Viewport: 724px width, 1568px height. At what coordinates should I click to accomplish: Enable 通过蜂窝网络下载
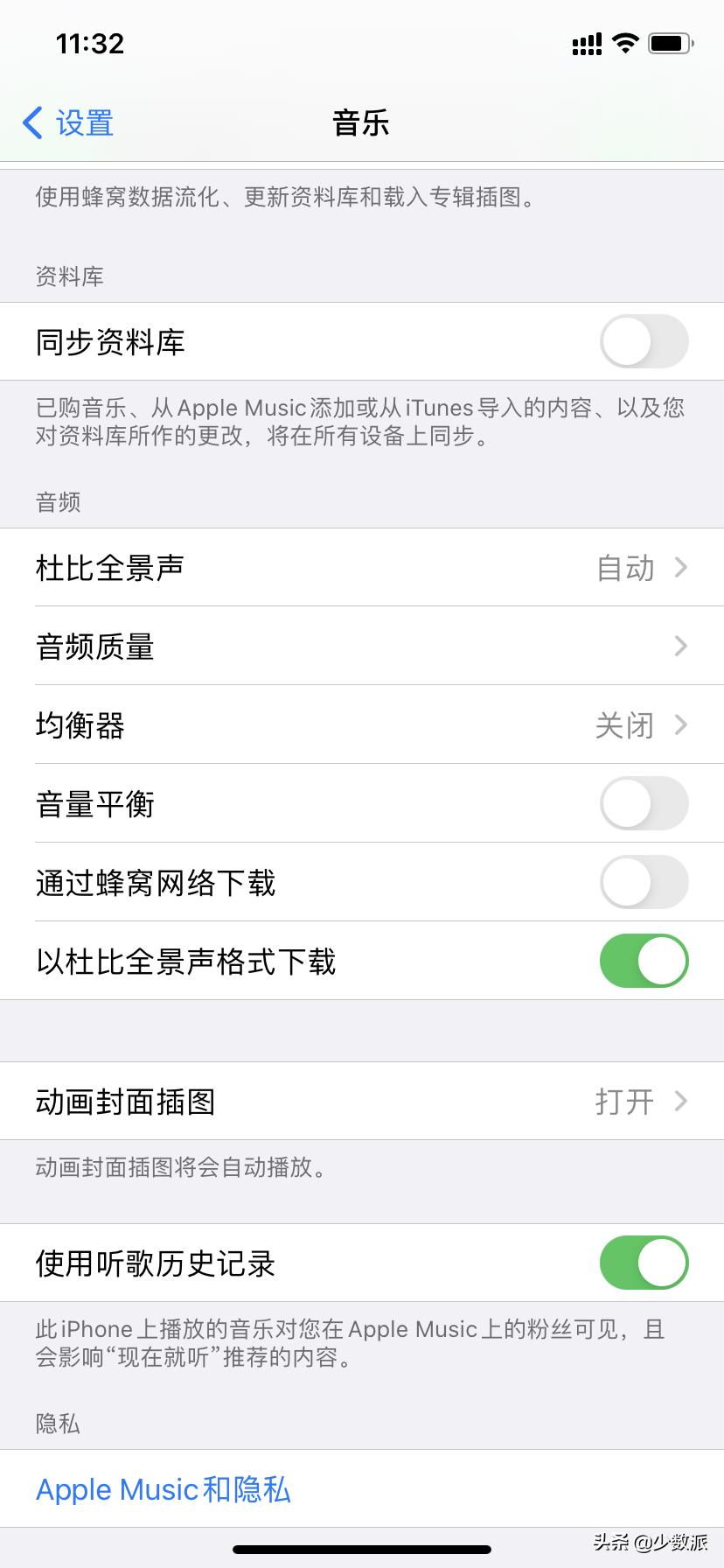[643, 882]
